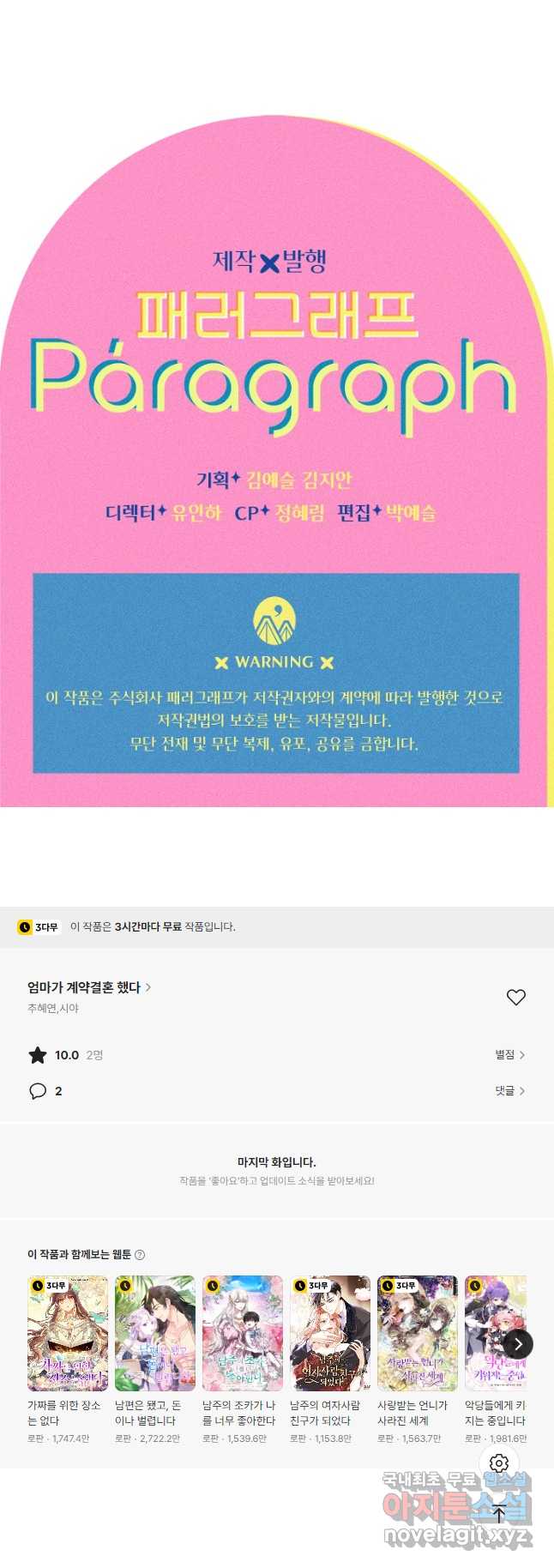Open the webtoon 사랑받는 언니가 사라진 세계

point(418,1333)
